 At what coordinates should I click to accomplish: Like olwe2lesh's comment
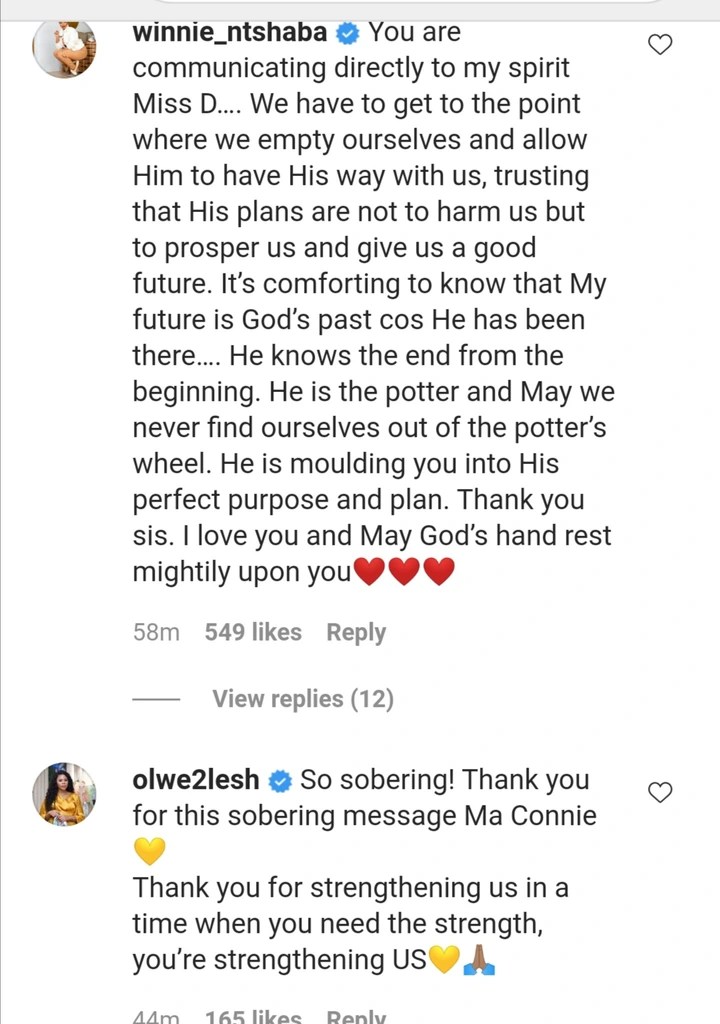(660, 792)
